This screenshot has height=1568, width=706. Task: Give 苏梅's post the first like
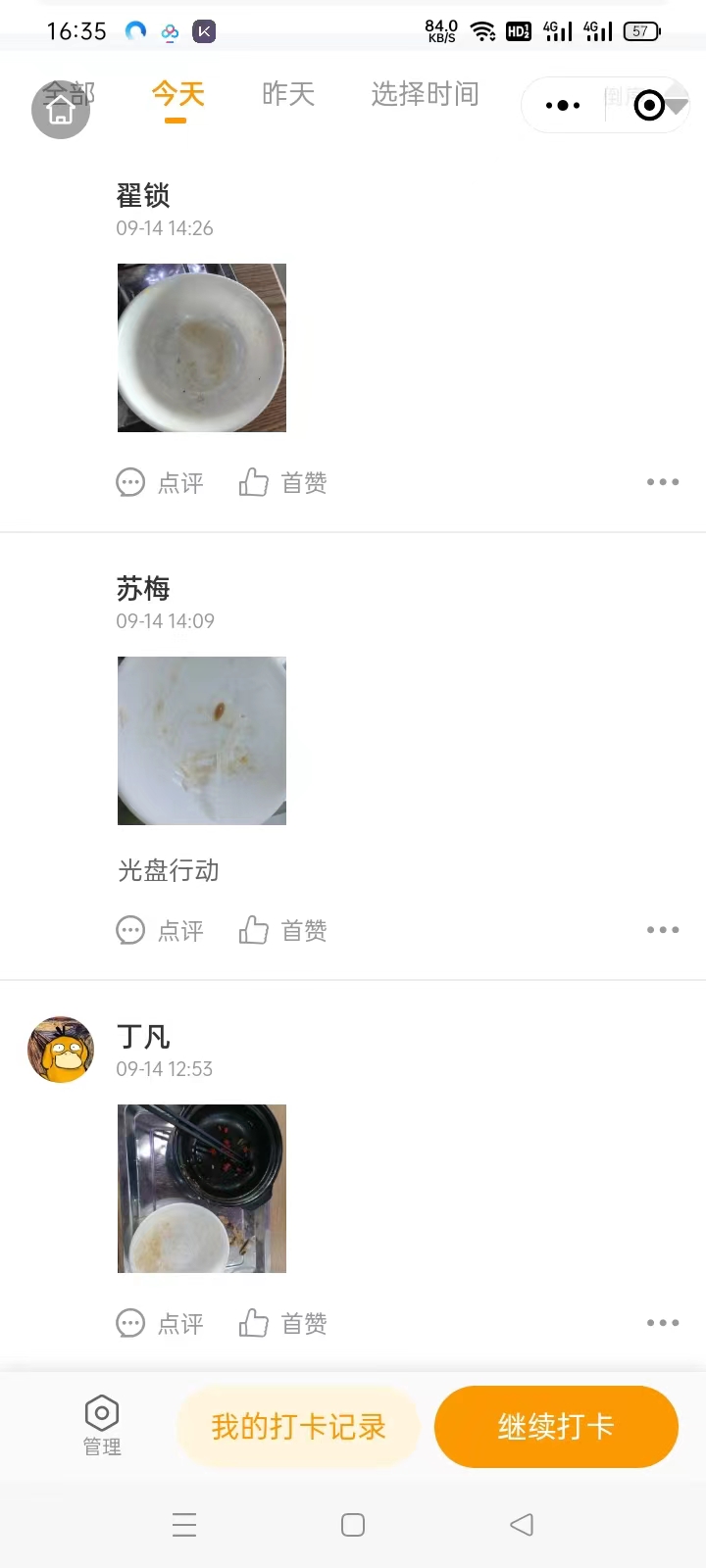pos(283,930)
